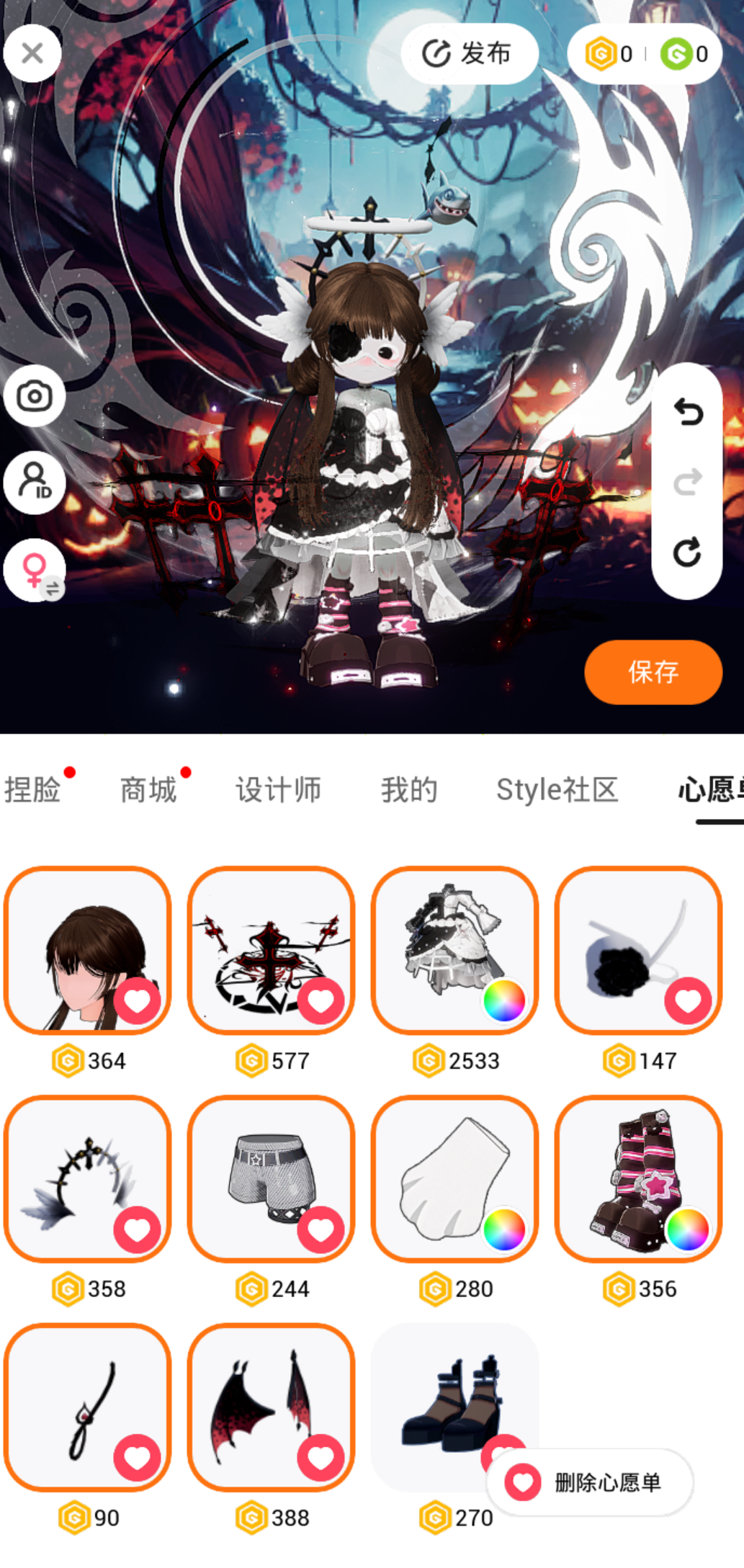Close the avatar editor
This screenshot has width=744, height=1568.
click(32, 53)
